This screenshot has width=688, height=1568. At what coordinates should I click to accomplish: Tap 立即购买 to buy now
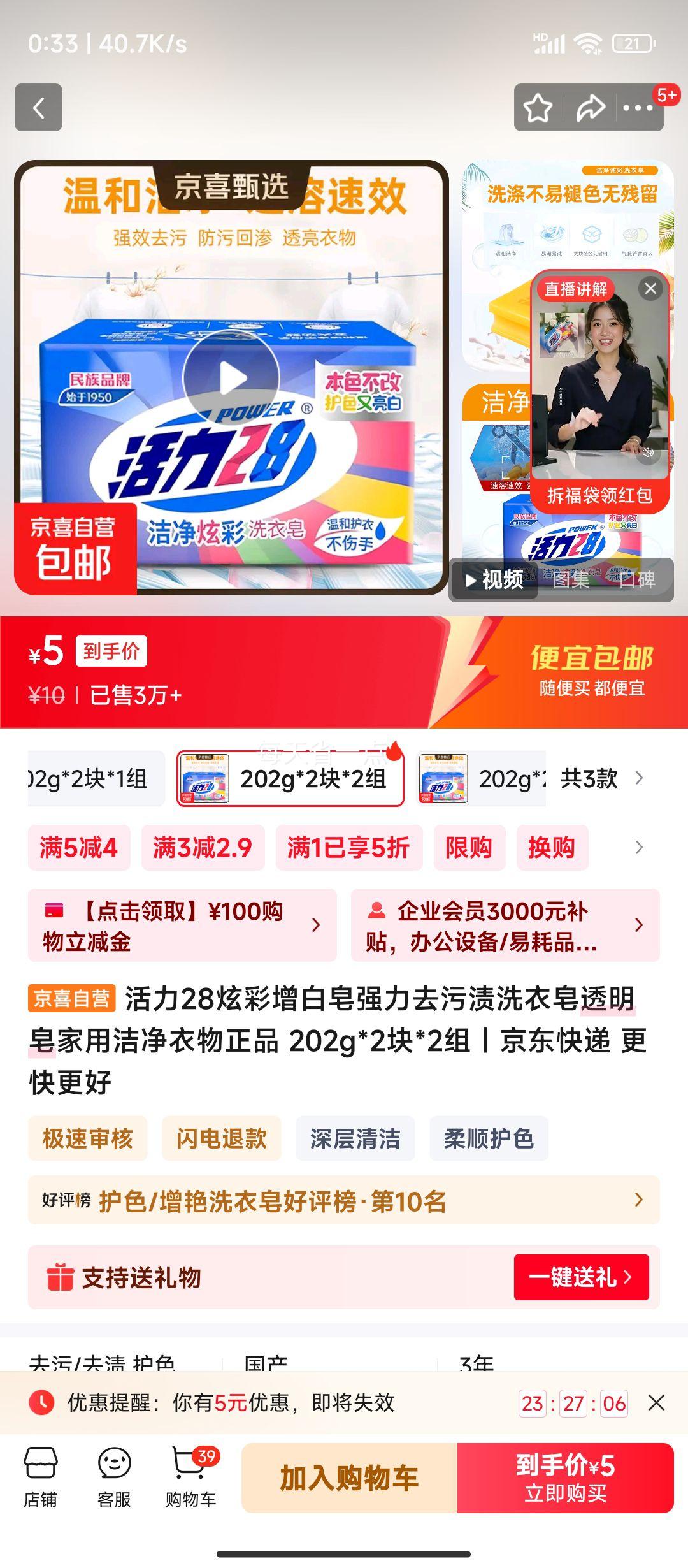(565, 1477)
